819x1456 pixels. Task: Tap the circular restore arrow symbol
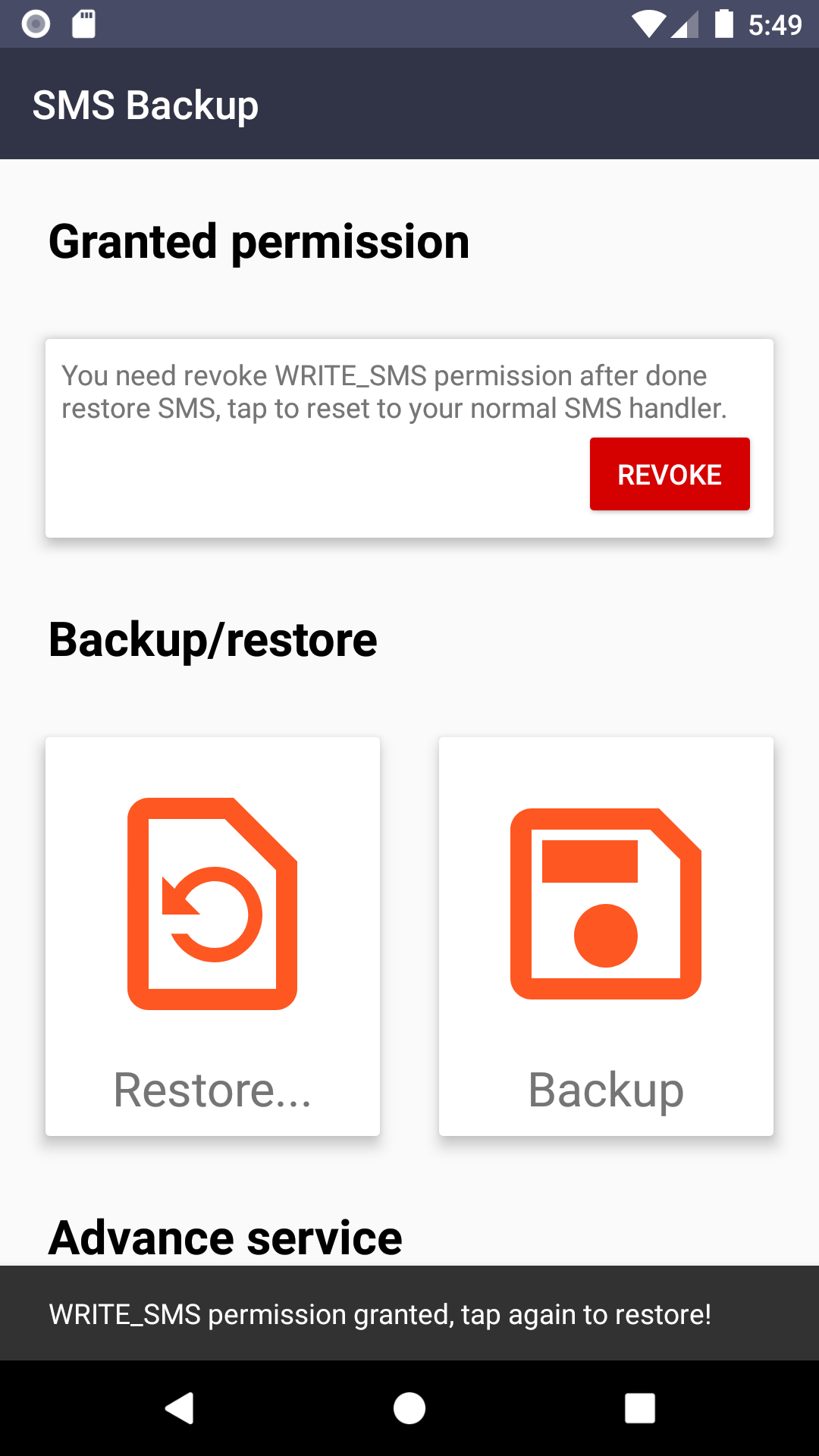click(210, 914)
